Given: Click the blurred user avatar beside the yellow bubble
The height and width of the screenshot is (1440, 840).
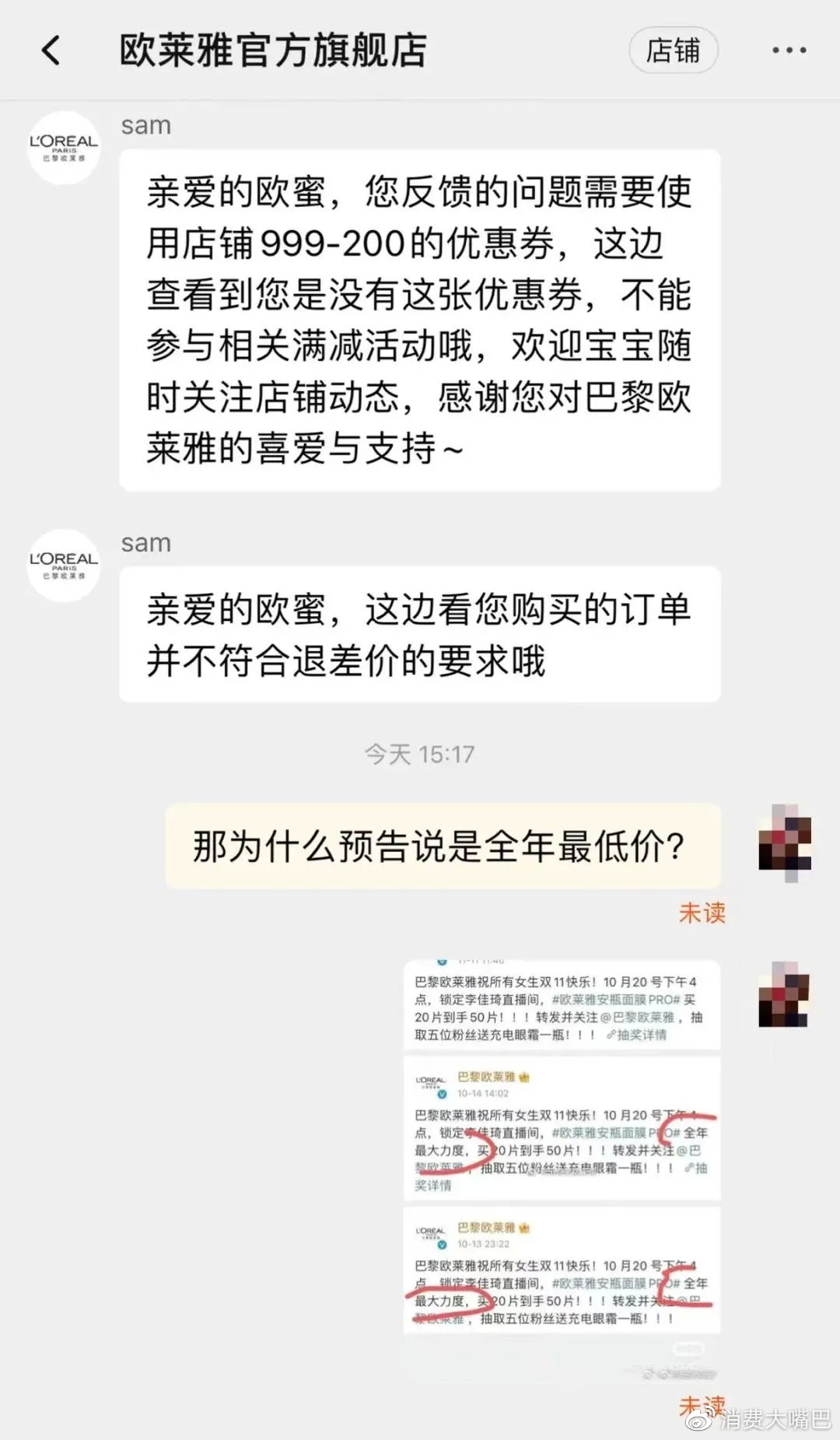Looking at the screenshot, I should 783,844.
